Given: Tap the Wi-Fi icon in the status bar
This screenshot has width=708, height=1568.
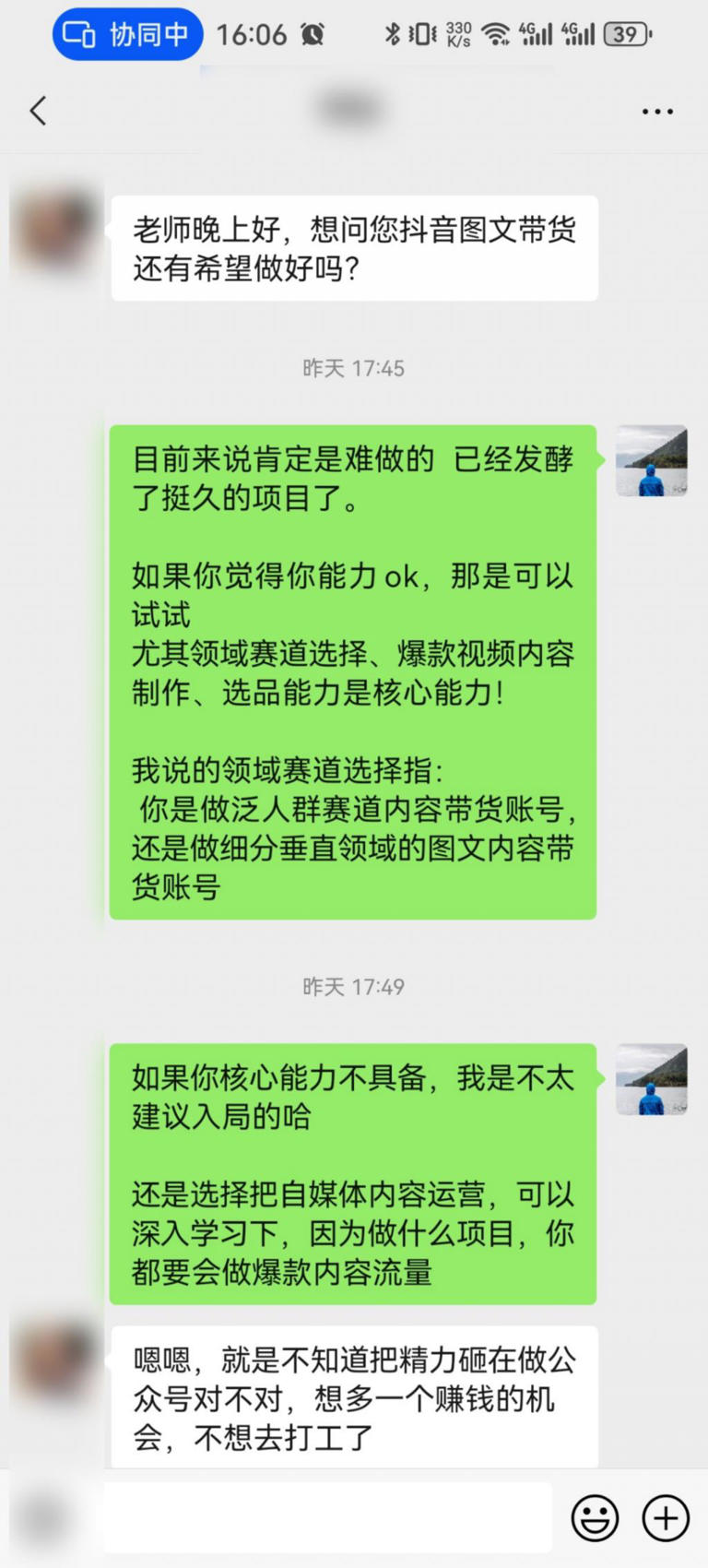Looking at the screenshot, I should pos(495,32).
